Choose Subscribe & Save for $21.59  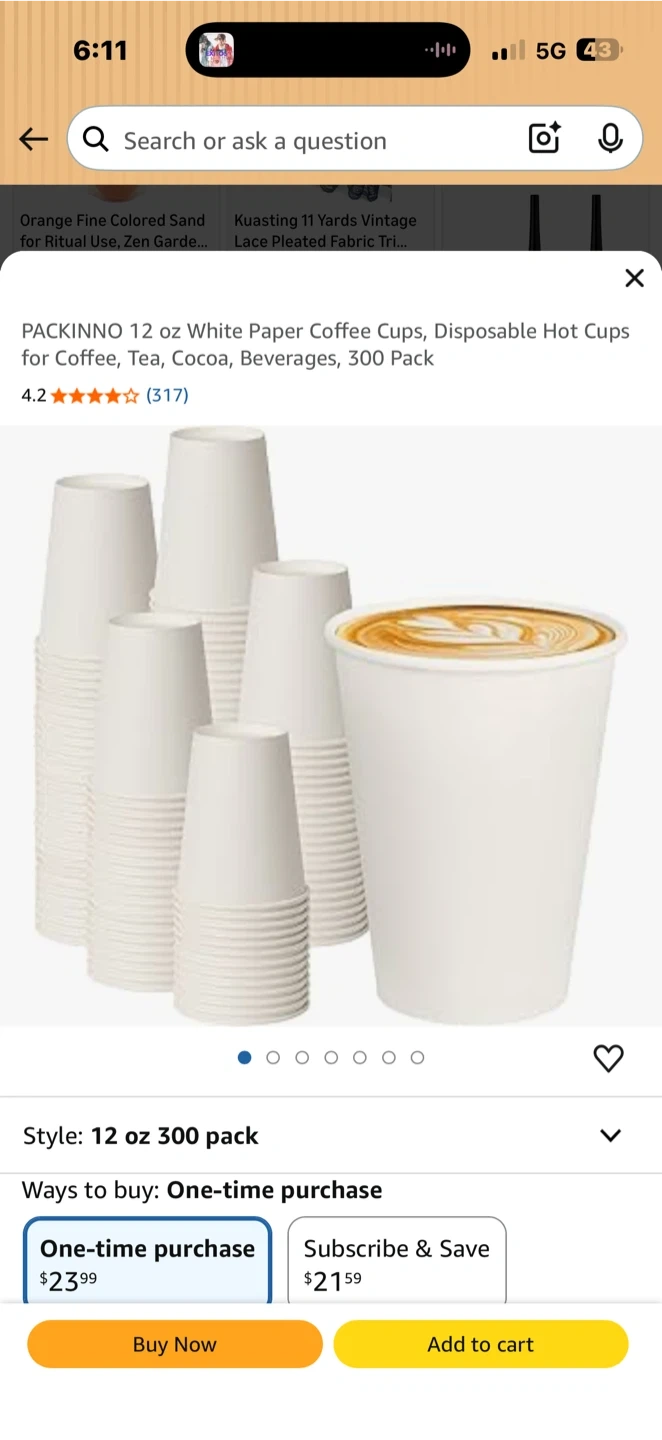[397, 1262]
